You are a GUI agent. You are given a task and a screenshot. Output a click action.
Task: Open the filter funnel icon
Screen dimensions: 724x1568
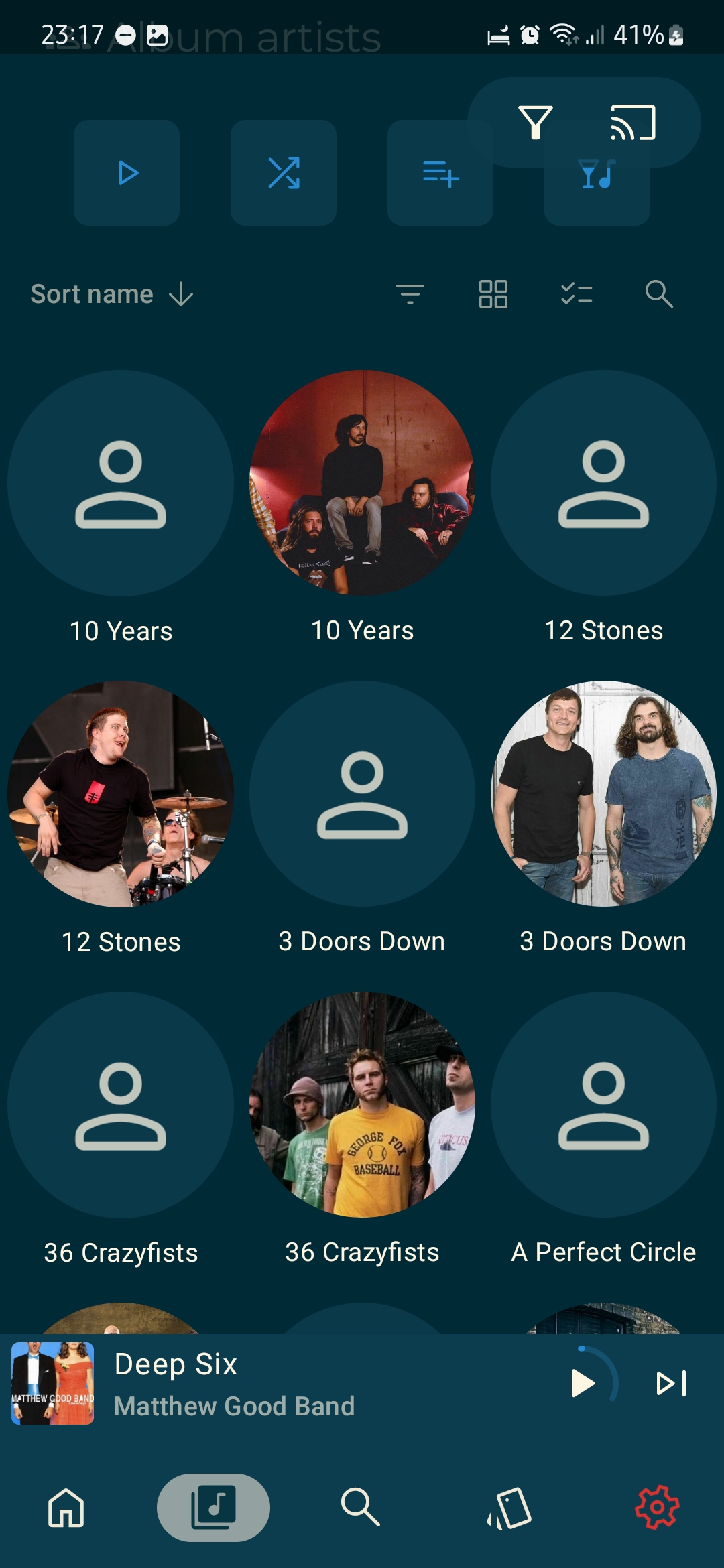point(536,123)
